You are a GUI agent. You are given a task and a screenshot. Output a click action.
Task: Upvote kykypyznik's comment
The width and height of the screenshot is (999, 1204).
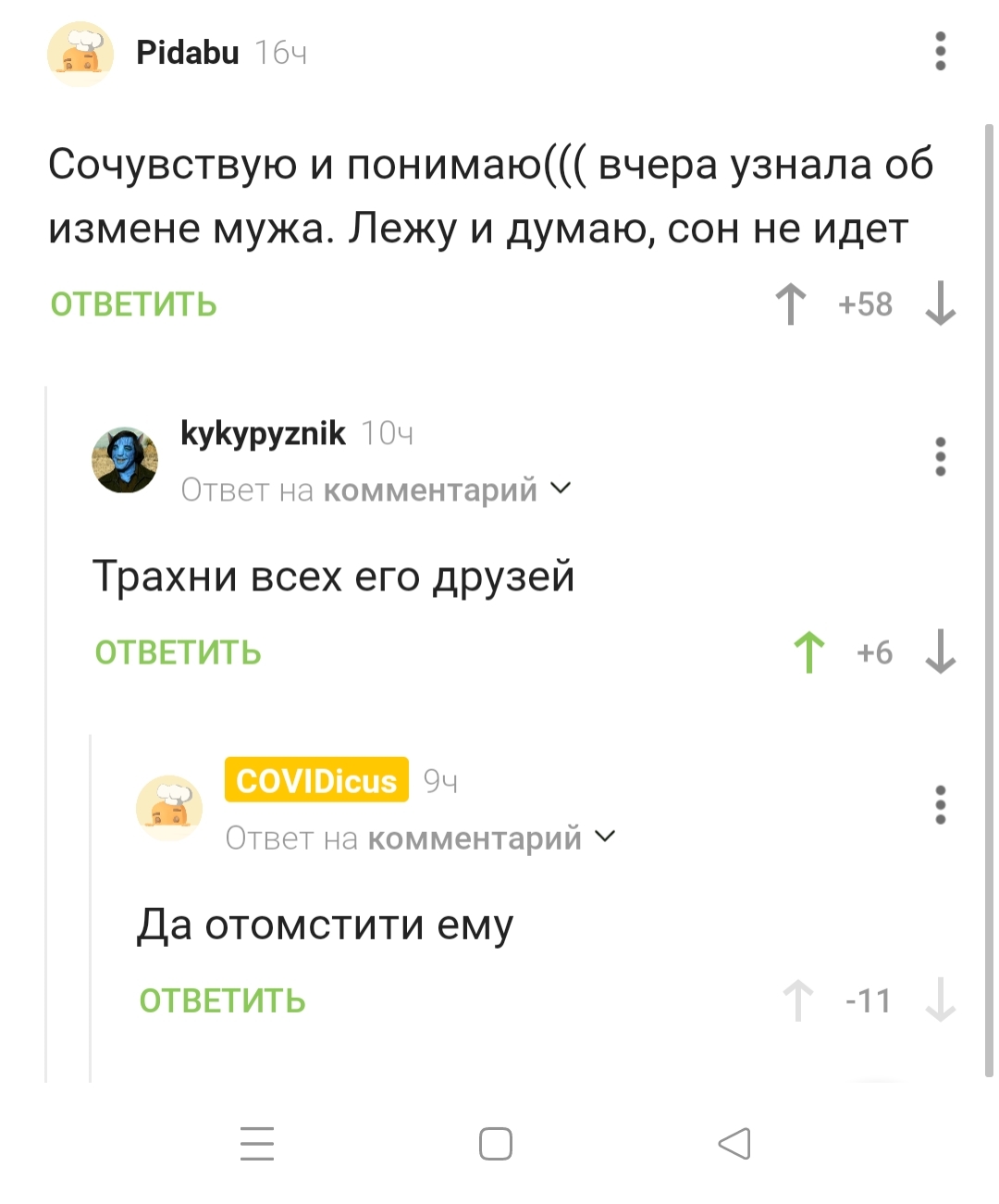(x=808, y=652)
